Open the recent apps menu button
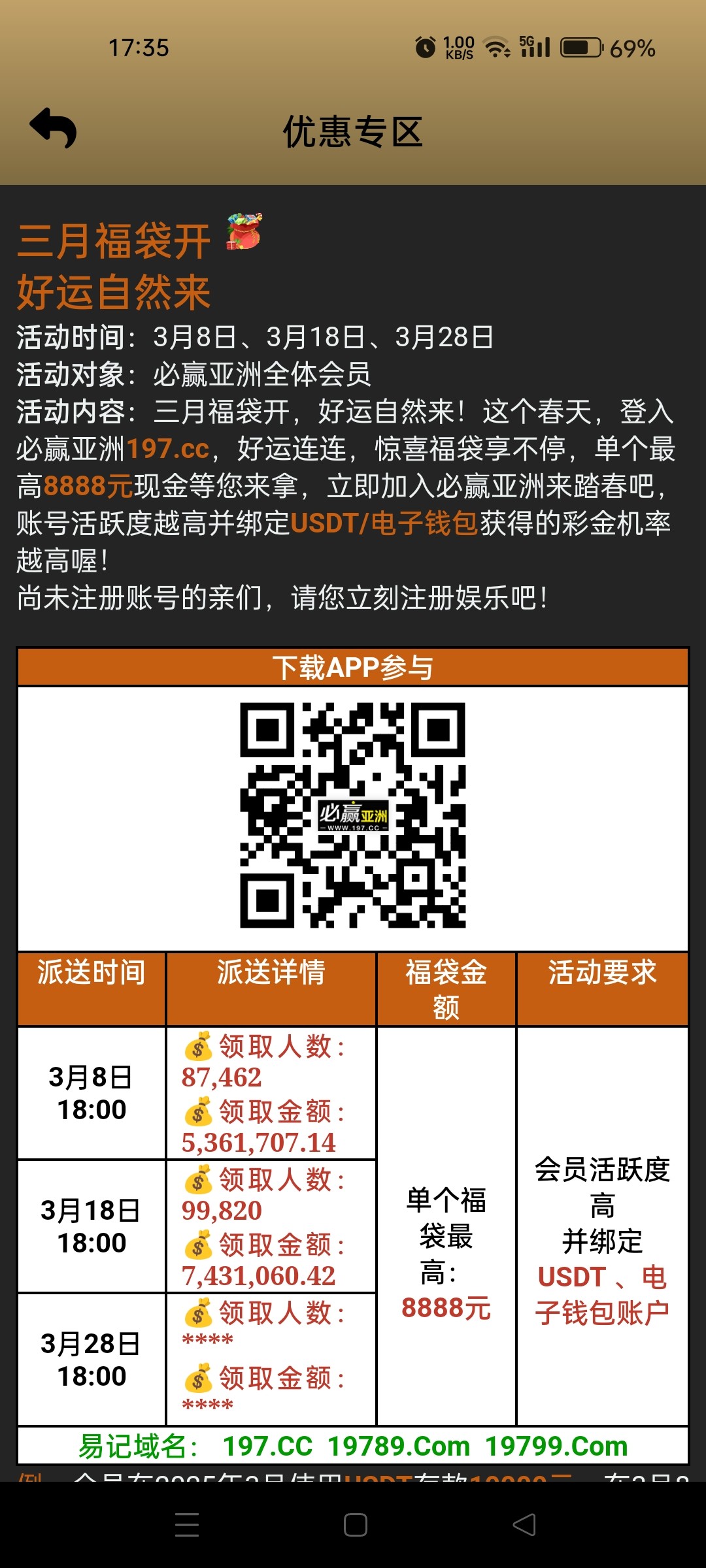 click(x=187, y=1525)
